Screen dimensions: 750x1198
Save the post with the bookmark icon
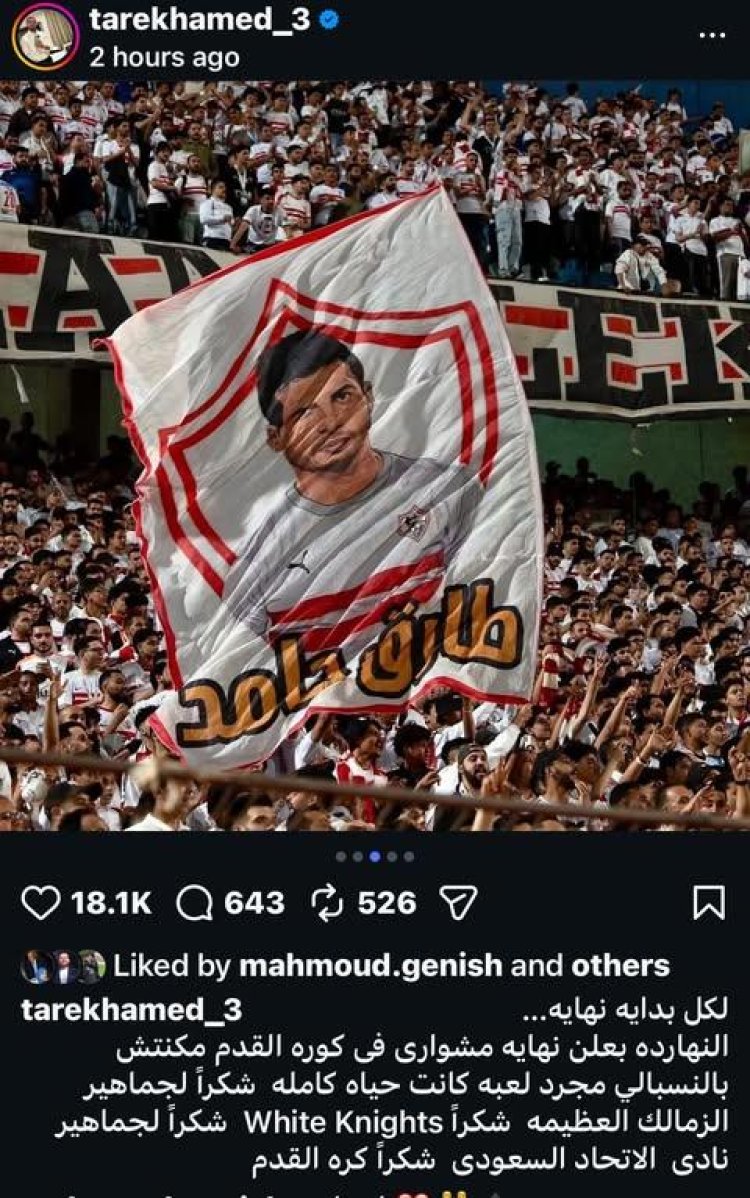click(708, 903)
